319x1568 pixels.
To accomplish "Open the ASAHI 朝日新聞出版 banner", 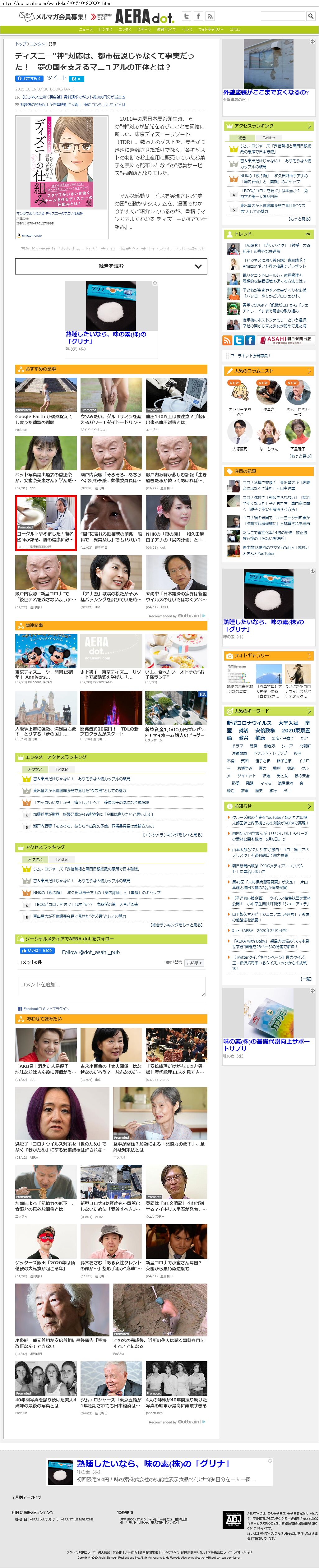I will [285, 340].
